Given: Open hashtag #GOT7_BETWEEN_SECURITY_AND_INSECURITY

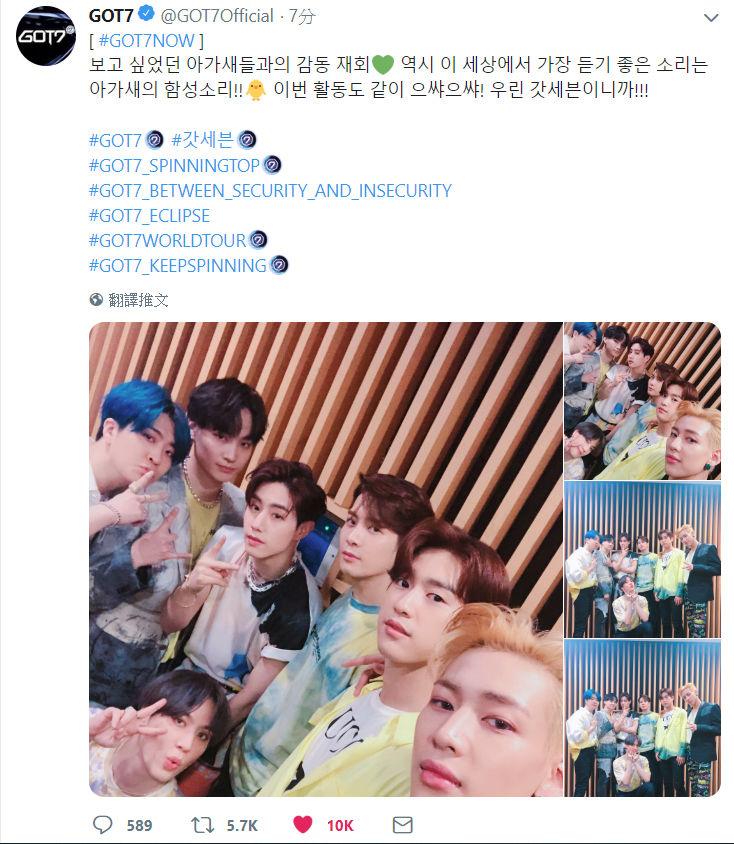Looking at the screenshot, I should point(270,190).
